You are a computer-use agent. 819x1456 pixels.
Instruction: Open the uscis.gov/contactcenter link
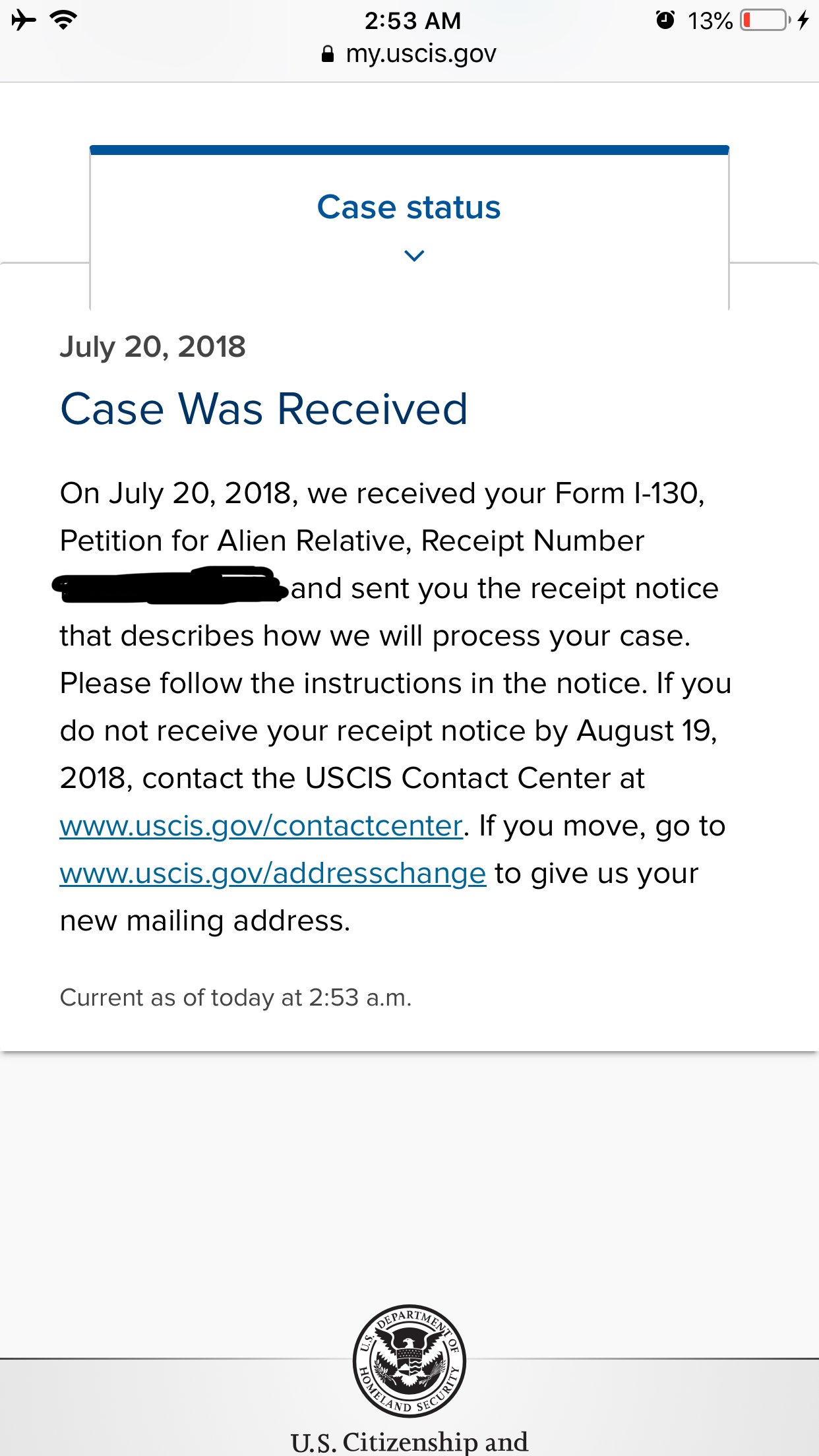(x=261, y=826)
